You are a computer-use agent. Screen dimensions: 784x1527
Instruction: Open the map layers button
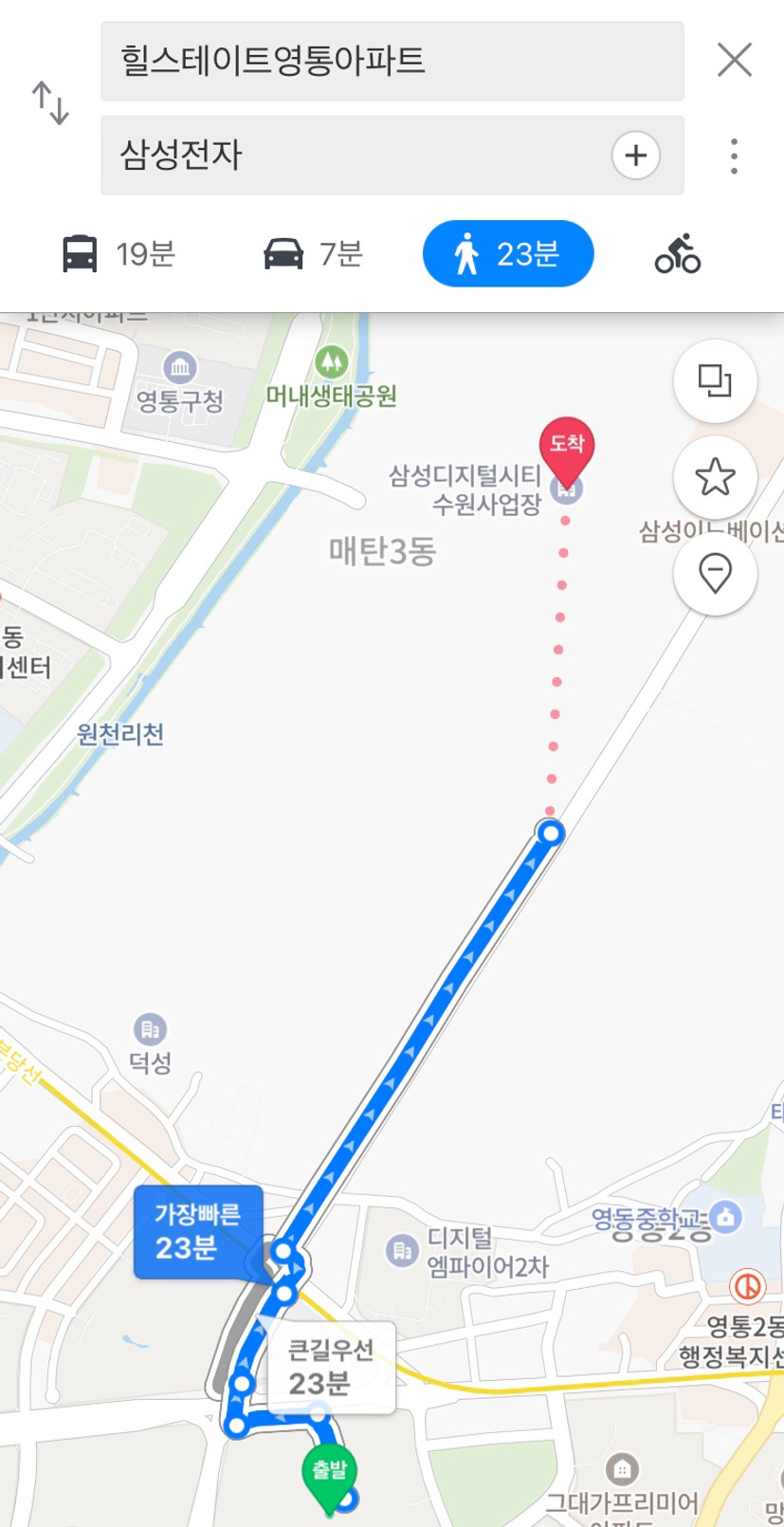(x=715, y=381)
